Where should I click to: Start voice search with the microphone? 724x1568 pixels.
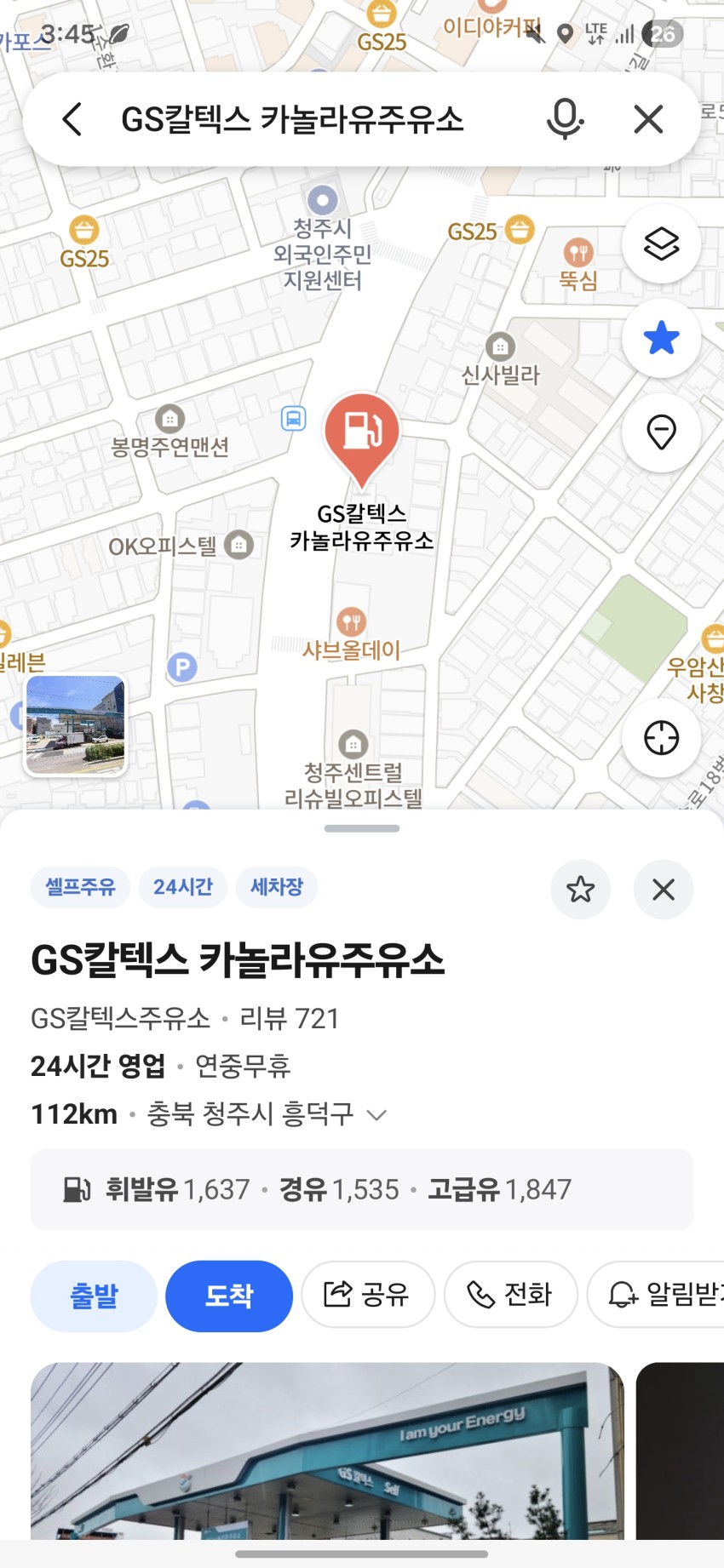564,119
